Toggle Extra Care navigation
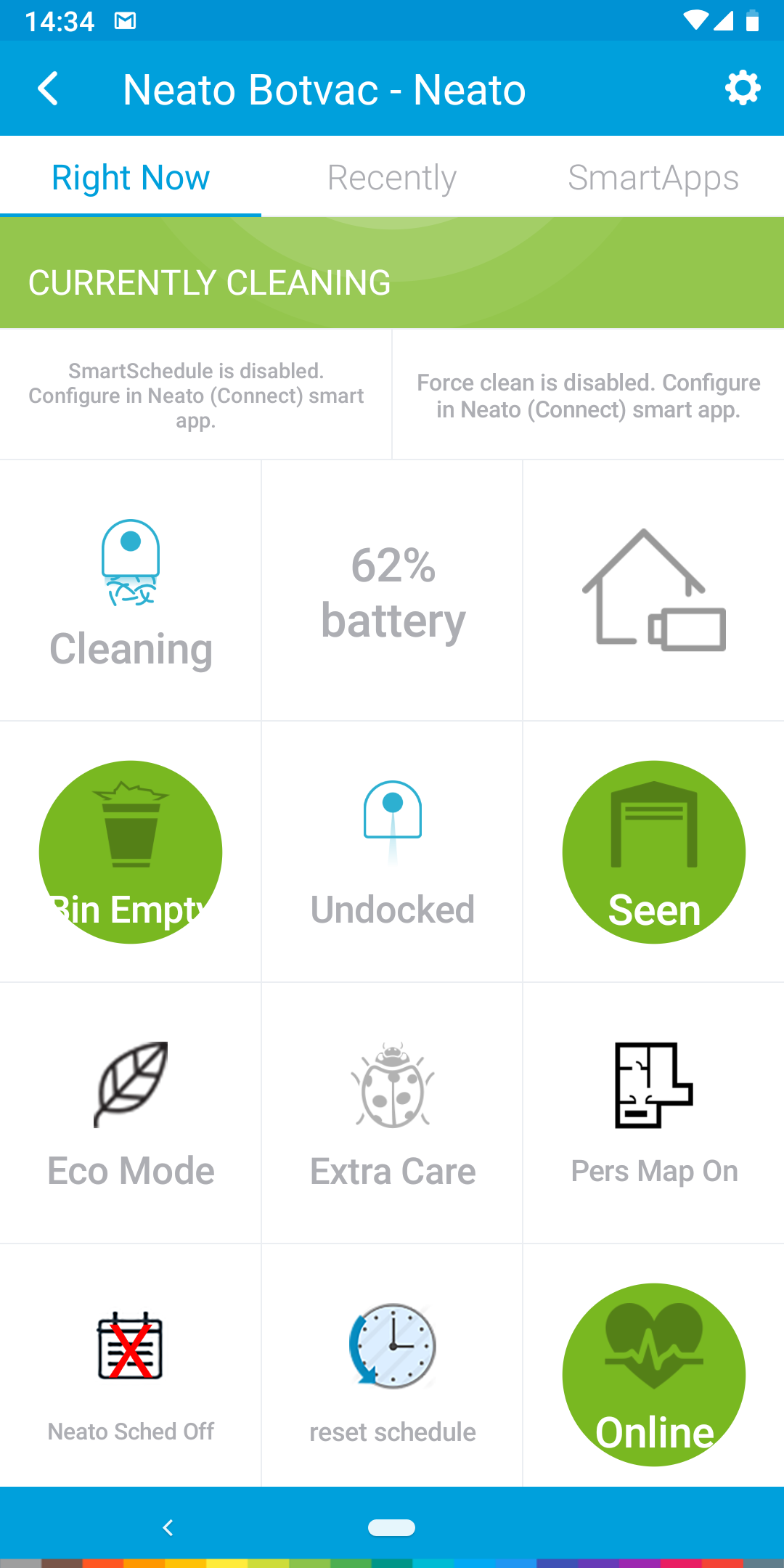Image resolution: width=784 pixels, height=1568 pixels. 392,1114
